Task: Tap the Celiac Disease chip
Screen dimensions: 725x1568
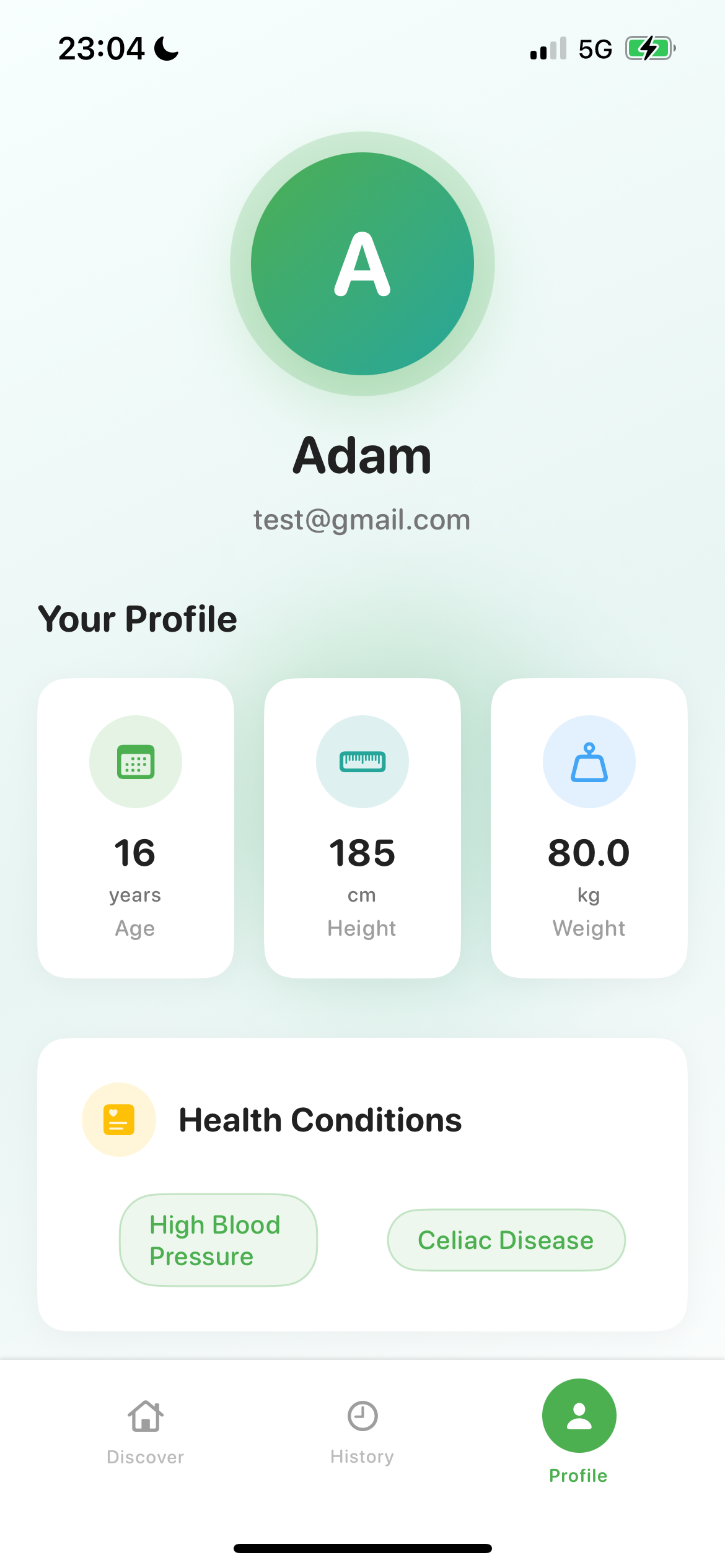Action: coord(506,1240)
